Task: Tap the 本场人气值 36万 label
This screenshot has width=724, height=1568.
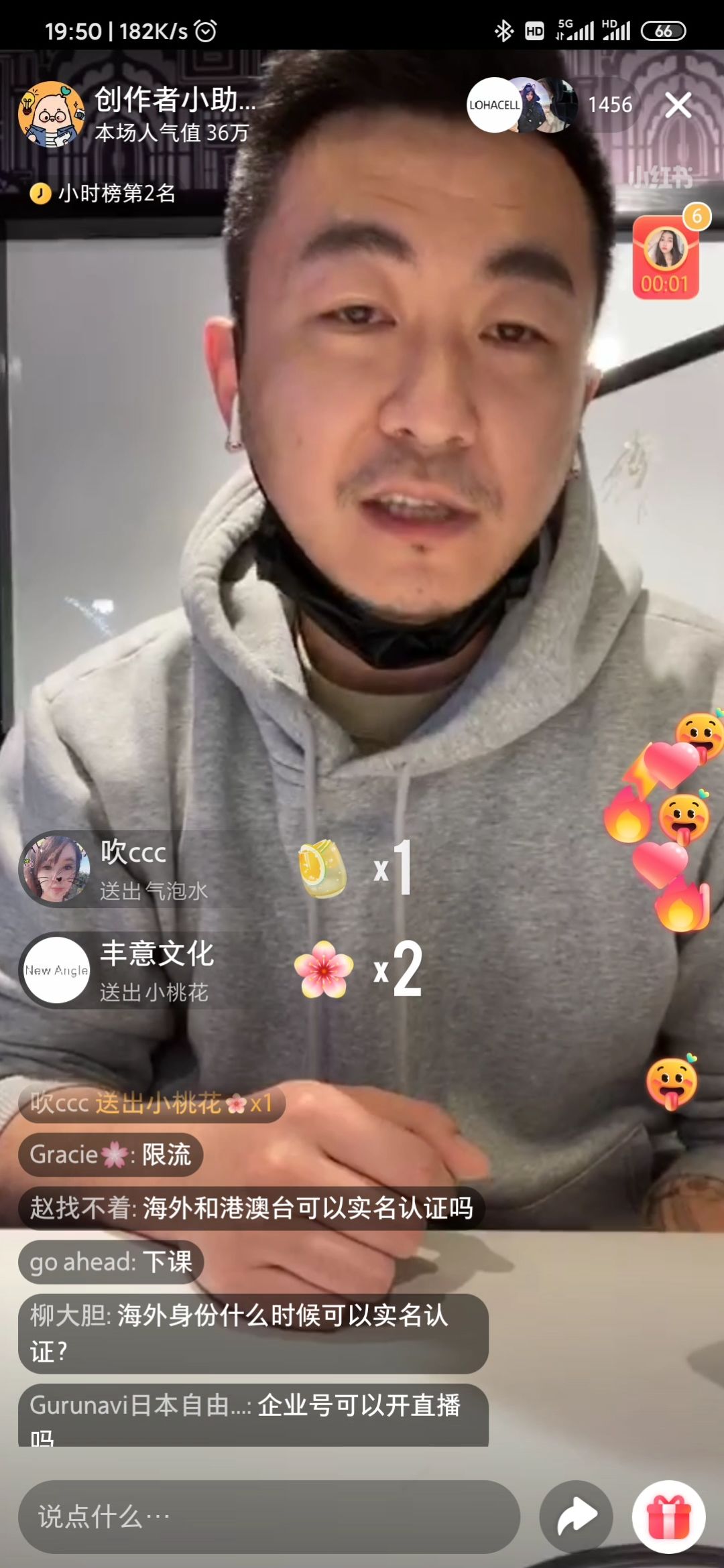Action: click(171, 133)
